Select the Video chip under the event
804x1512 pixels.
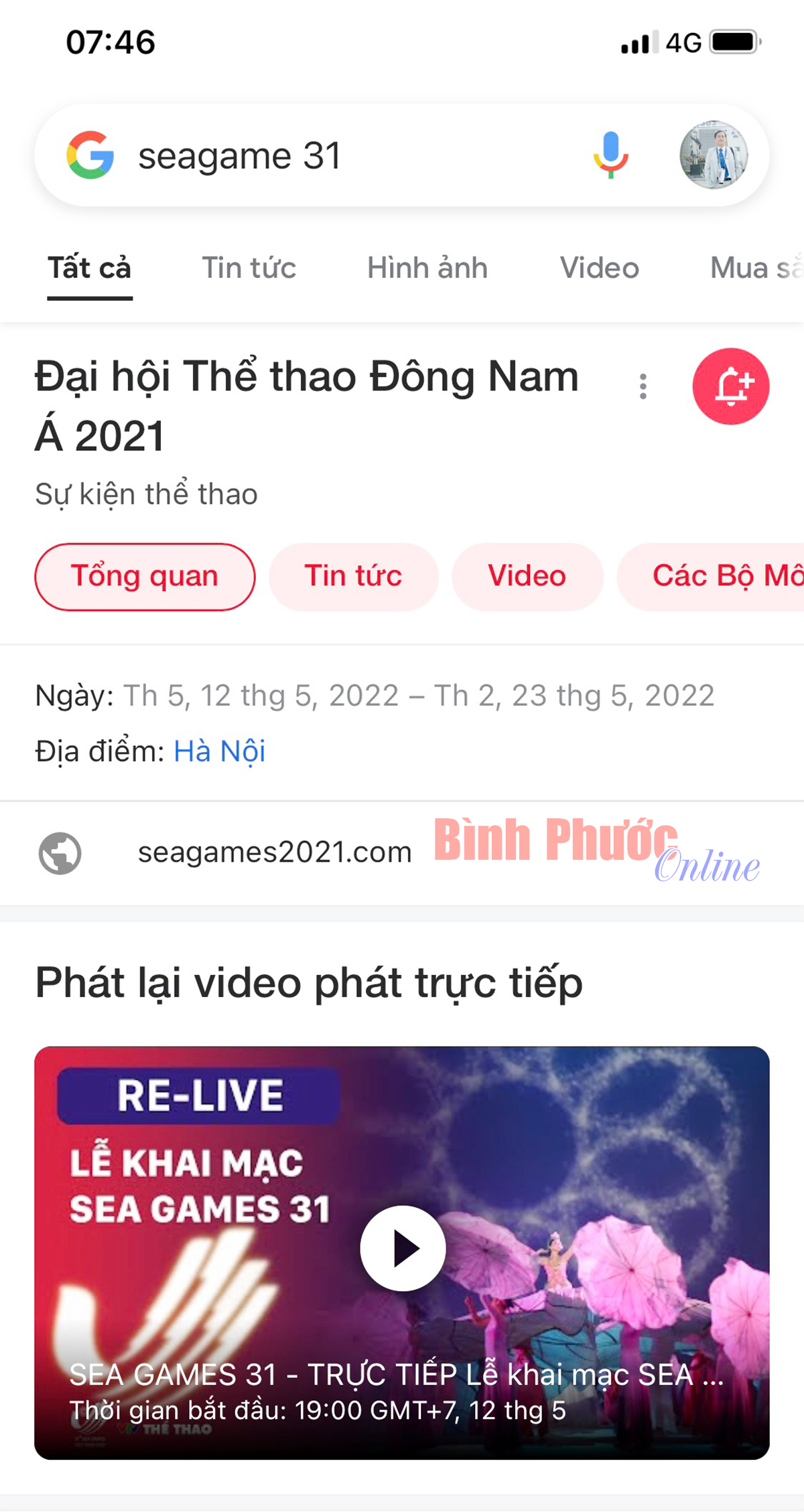click(527, 577)
